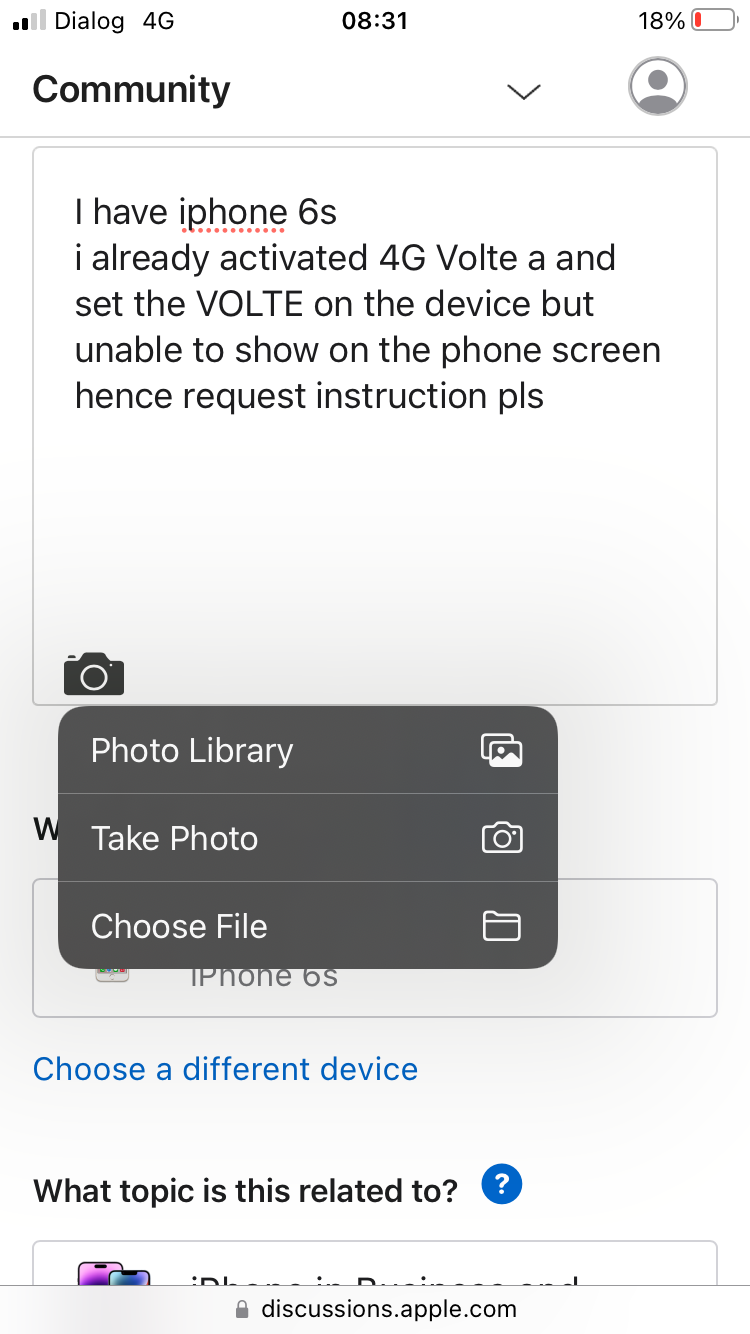Open the topic help question mark
The height and width of the screenshot is (1334, 750).
coord(502,1185)
